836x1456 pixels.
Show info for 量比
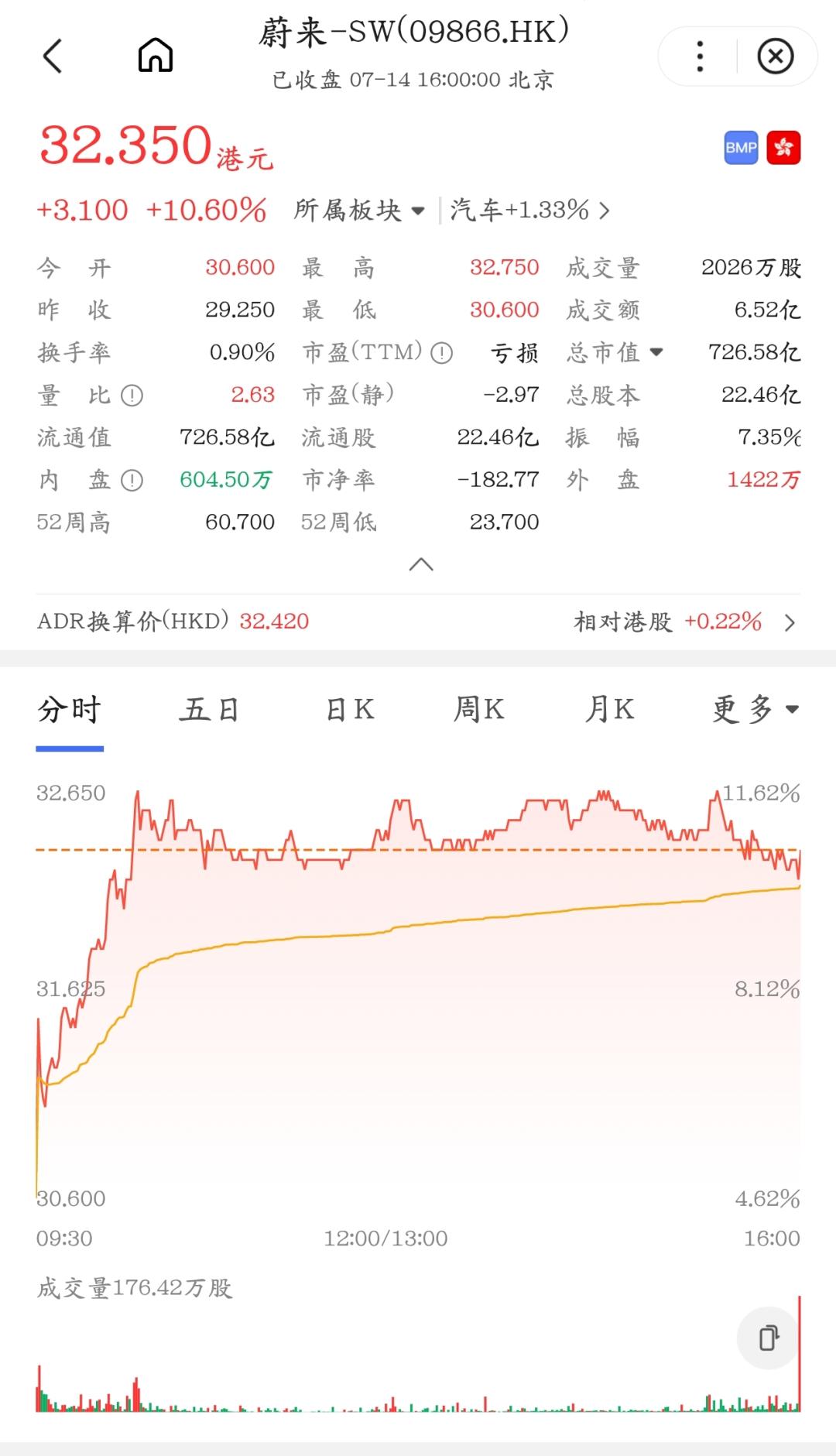[x=132, y=396]
